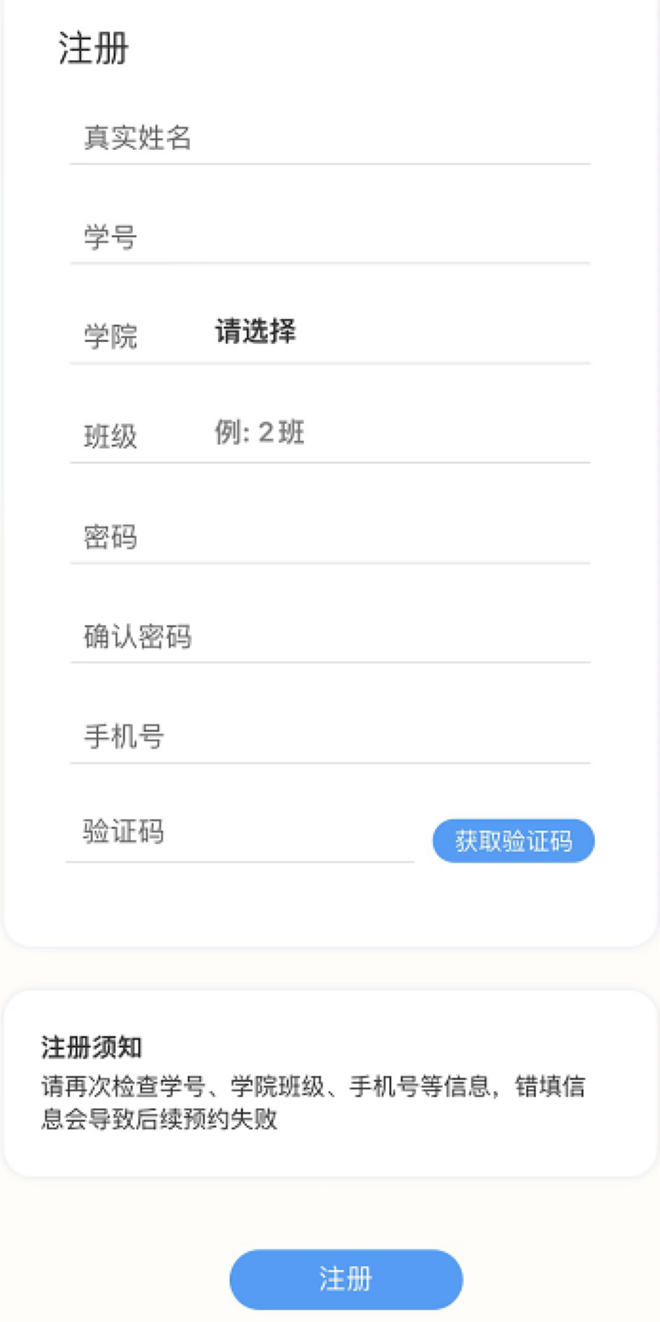Focus the 学号 text field
The height and width of the screenshot is (1322, 660).
tap(330, 238)
